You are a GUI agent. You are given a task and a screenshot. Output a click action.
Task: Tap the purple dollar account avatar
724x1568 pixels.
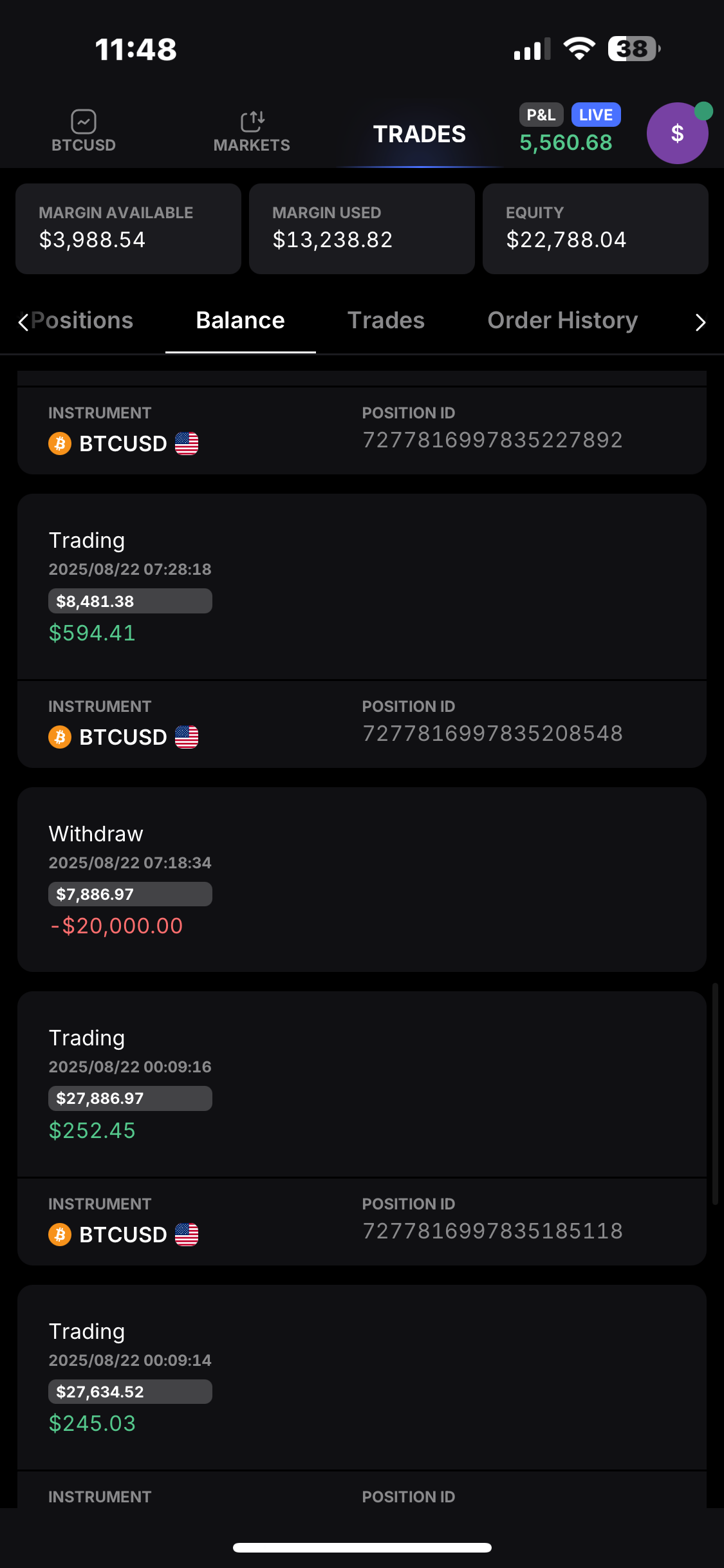pyautogui.click(x=677, y=133)
